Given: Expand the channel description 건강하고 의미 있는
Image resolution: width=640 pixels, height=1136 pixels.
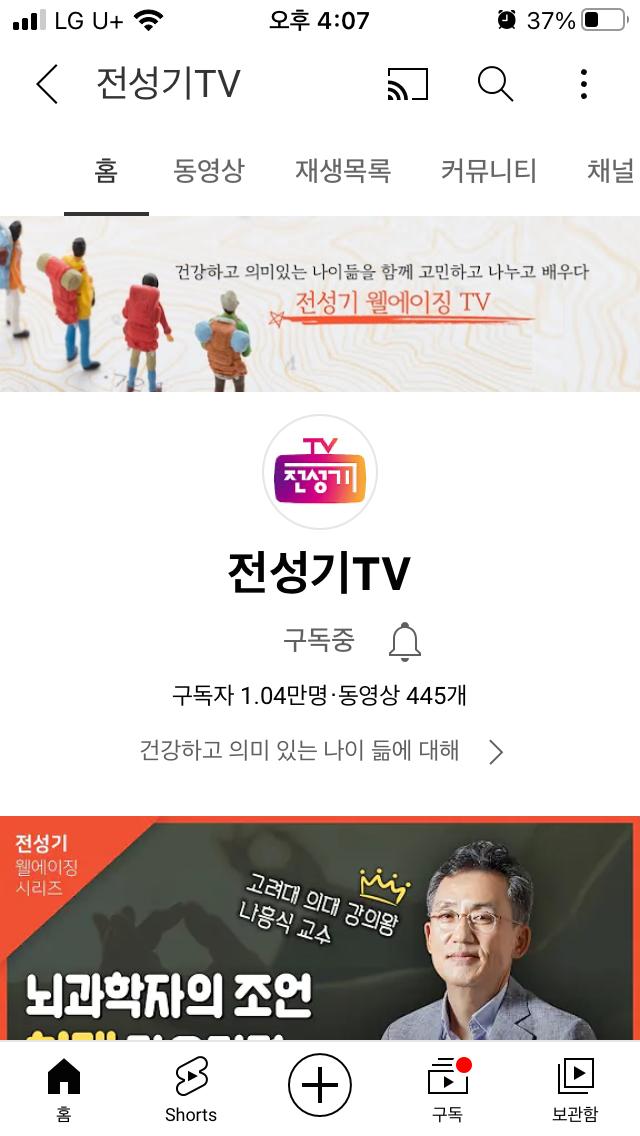Looking at the screenshot, I should pos(320,751).
